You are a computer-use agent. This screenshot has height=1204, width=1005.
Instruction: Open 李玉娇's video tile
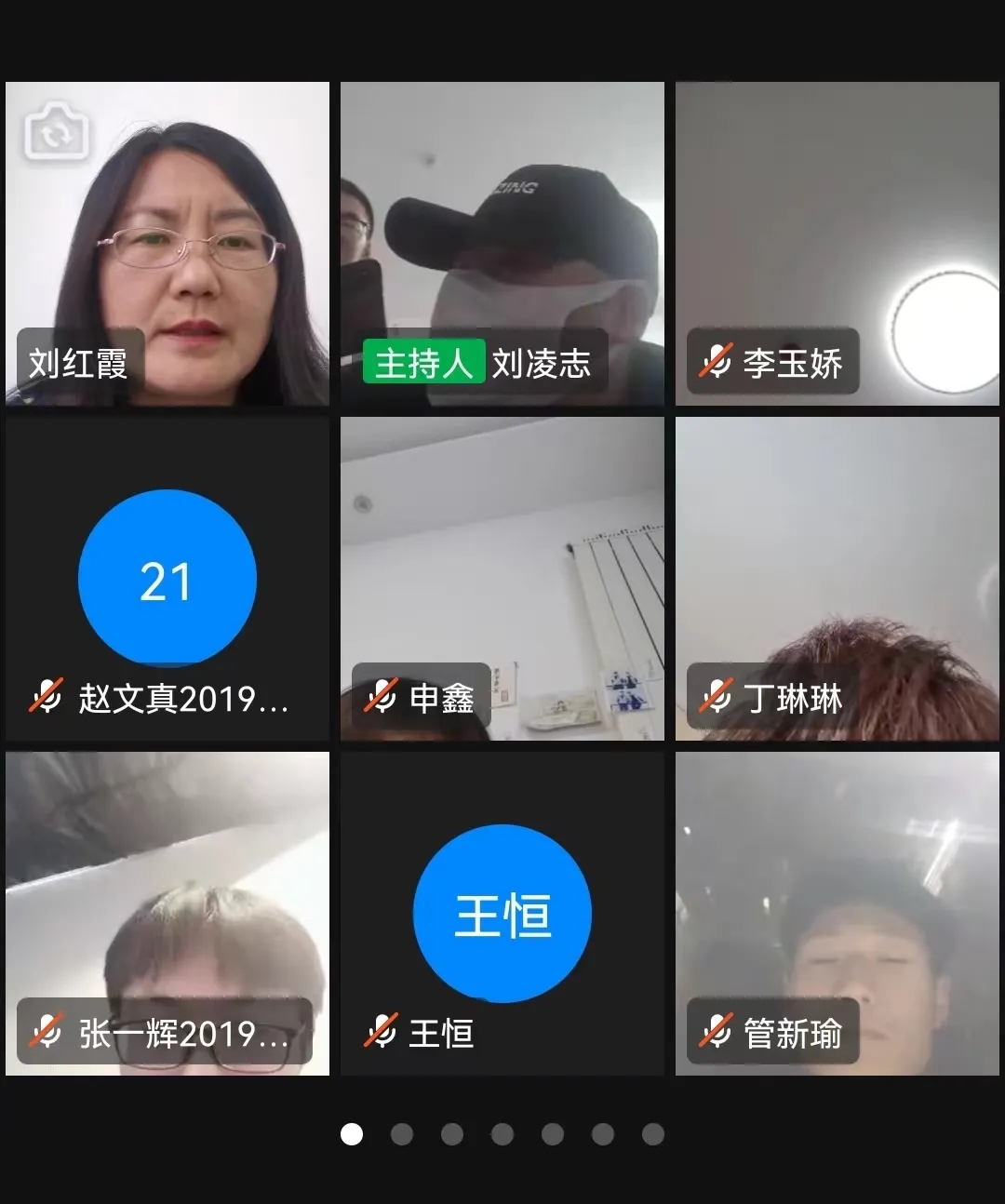click(837, 244)
